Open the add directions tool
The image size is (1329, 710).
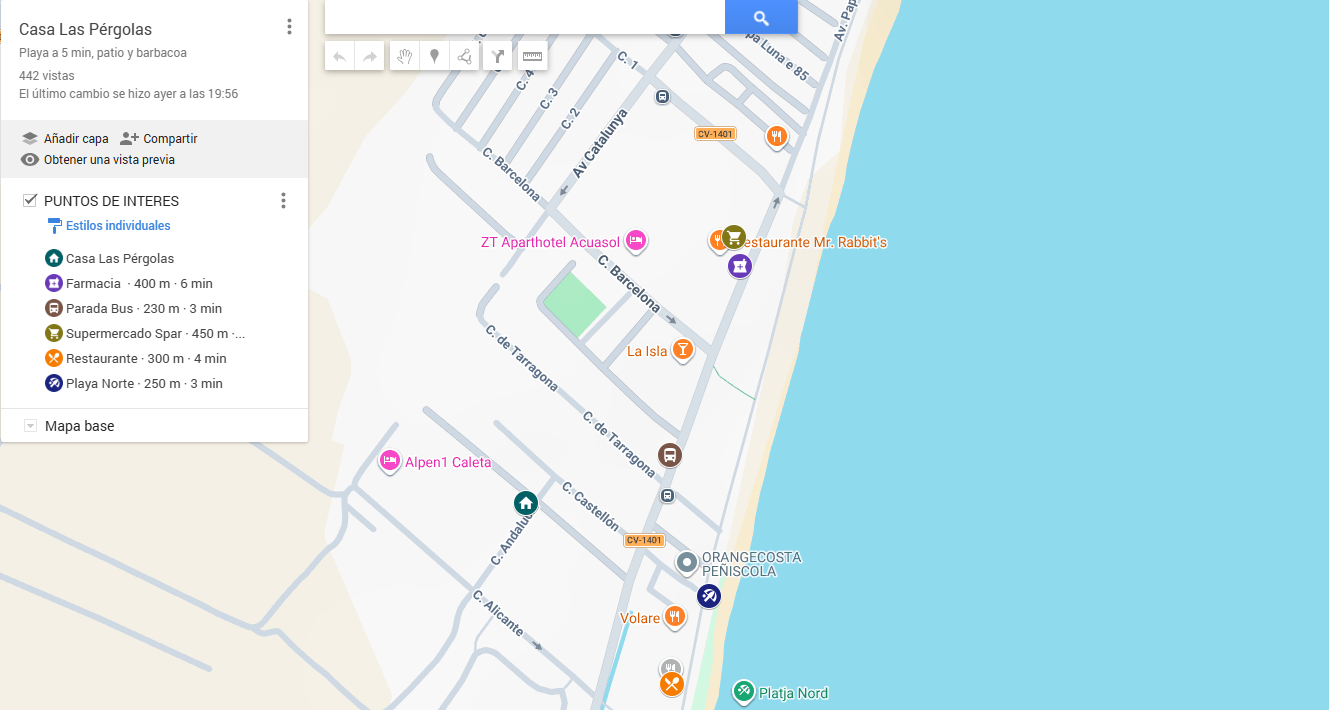click(x=498, y=56)
